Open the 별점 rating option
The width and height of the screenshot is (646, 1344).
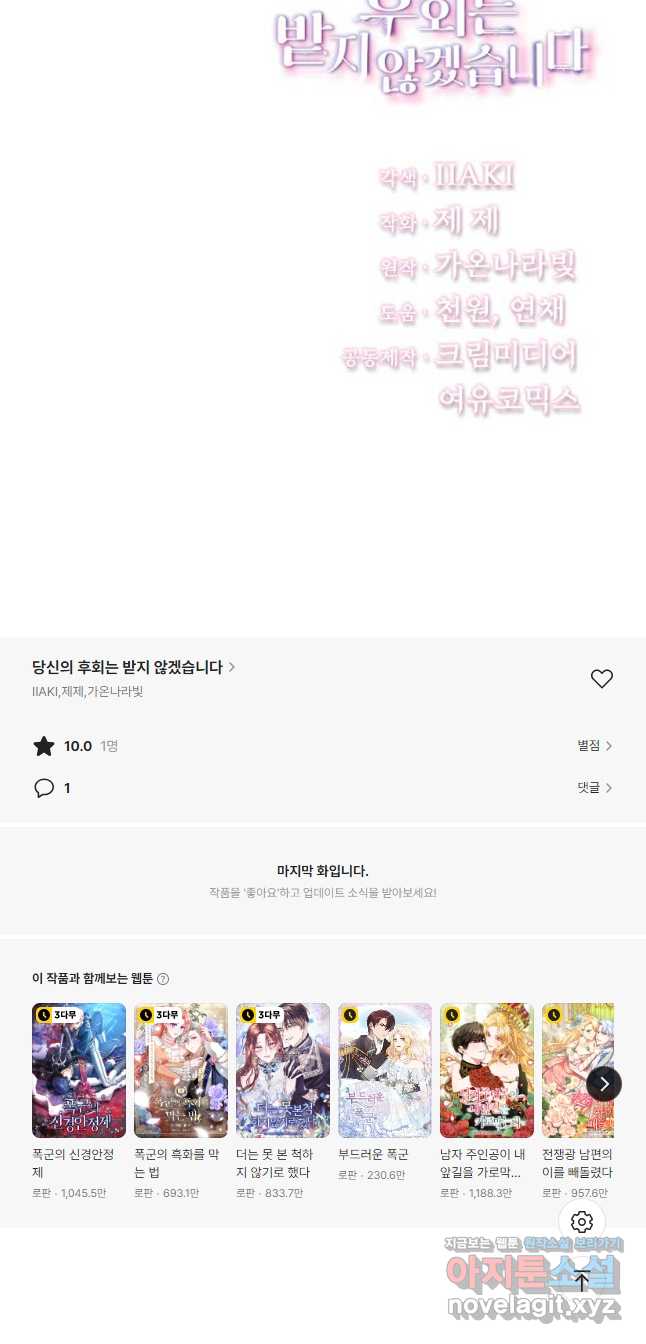(x=594, y=746)
